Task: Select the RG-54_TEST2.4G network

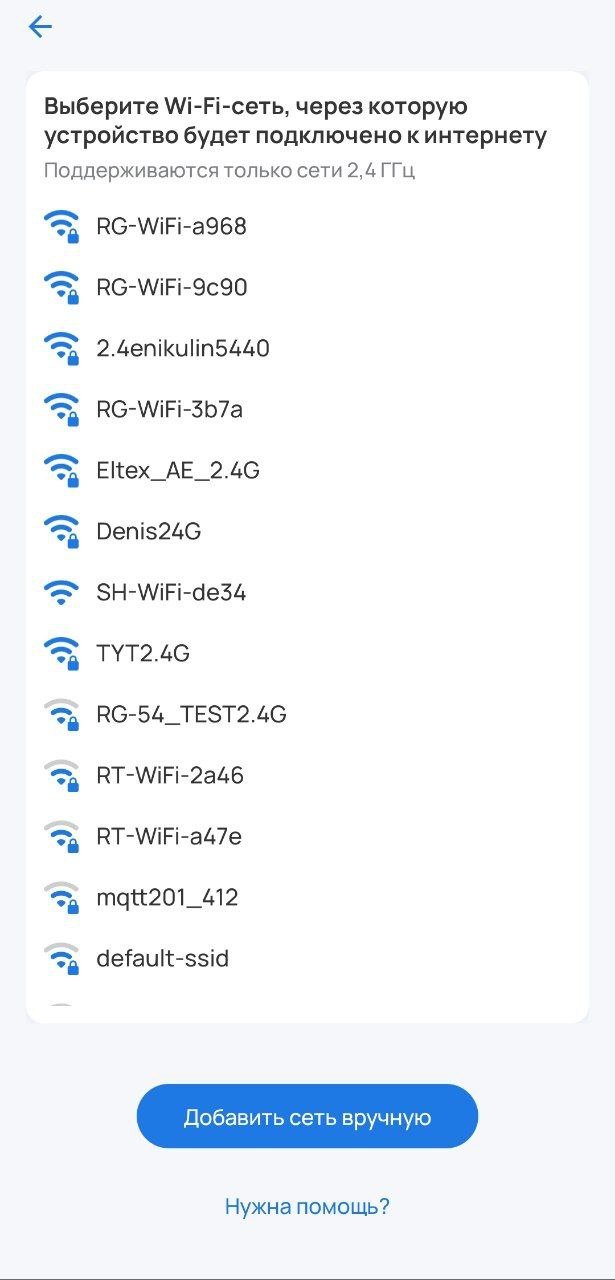Action: (x=191, y=714)
